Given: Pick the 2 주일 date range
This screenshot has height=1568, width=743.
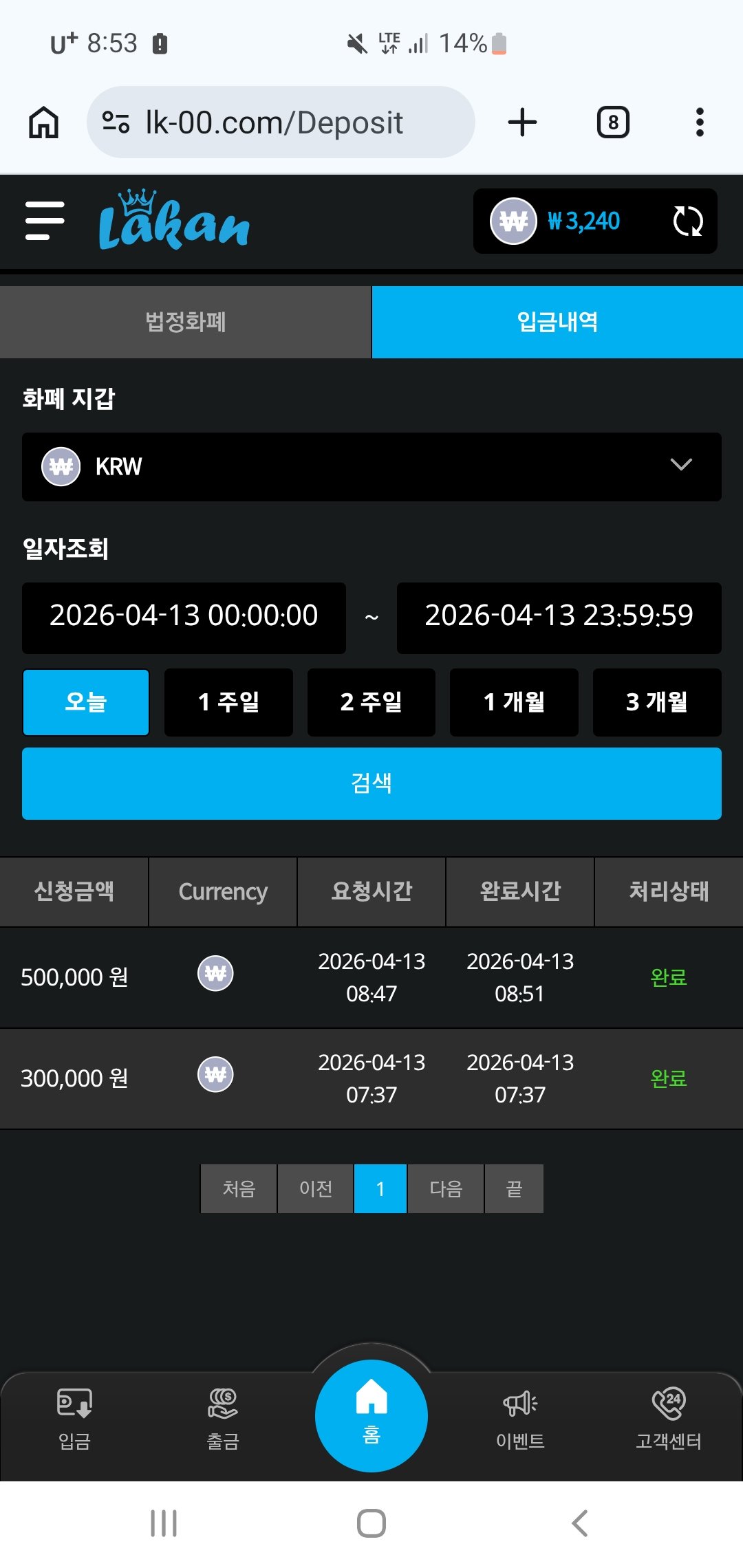Looking at the screenshot, I should (371, 702).
